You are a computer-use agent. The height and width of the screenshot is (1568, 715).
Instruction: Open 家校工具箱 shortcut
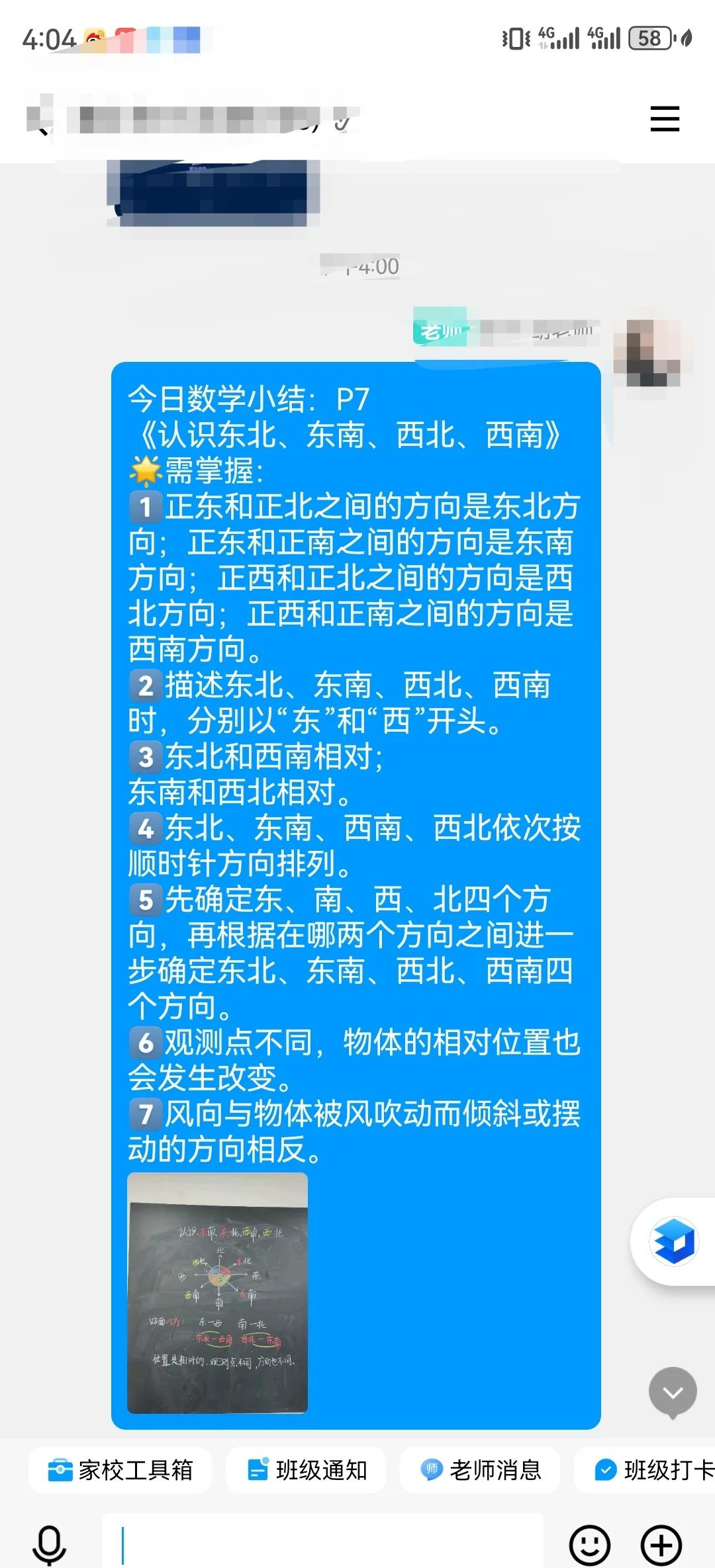pyautogui.click(x=120, y=1470)
